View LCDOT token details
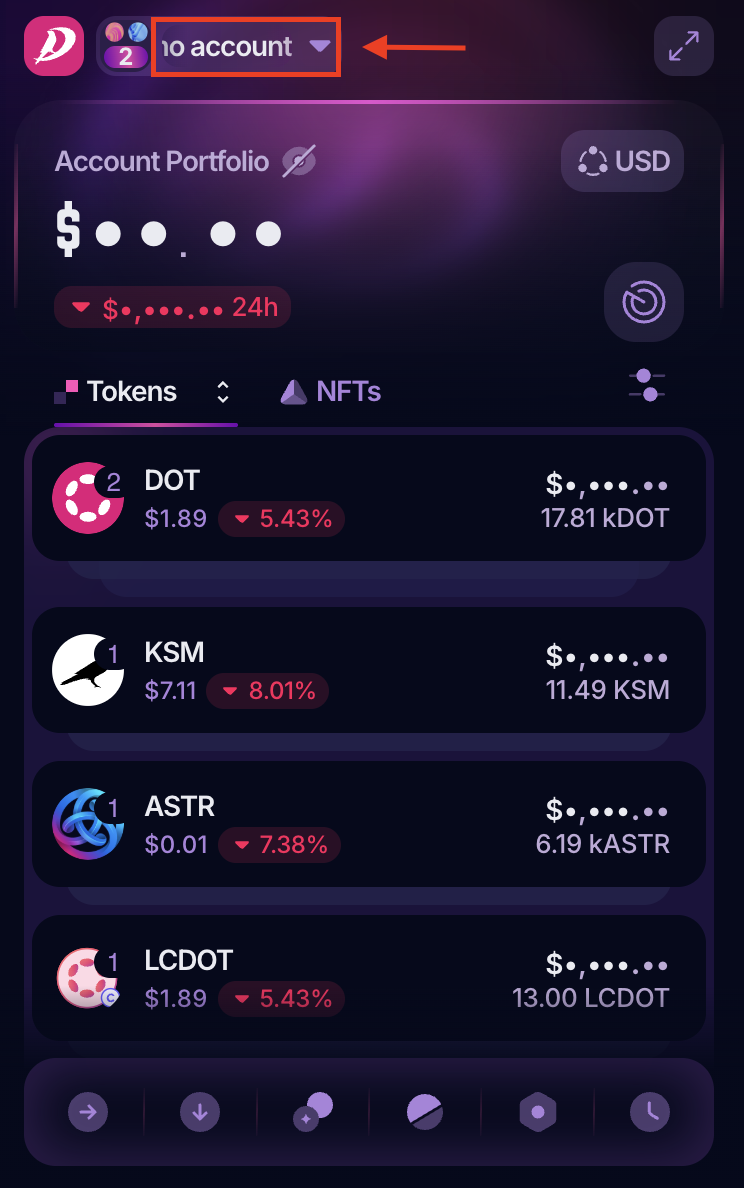 coord(368,978)
